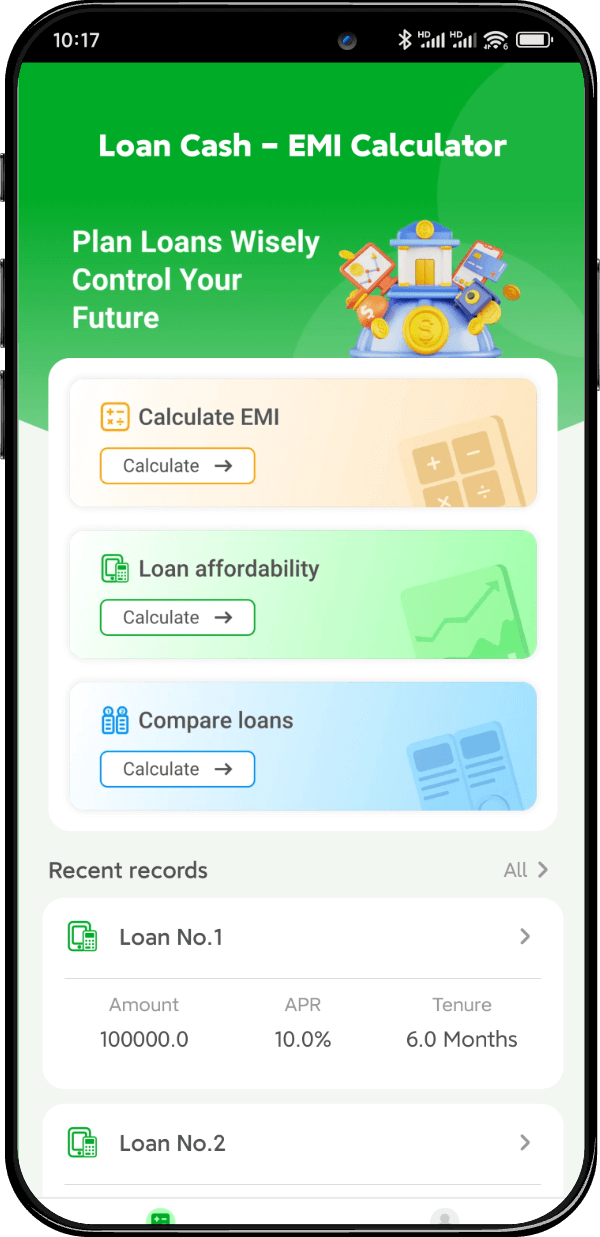This screenshot has height=1237, width=600.
Task: Open the Loan No.2 record
Action: [x=302, y=1143]
